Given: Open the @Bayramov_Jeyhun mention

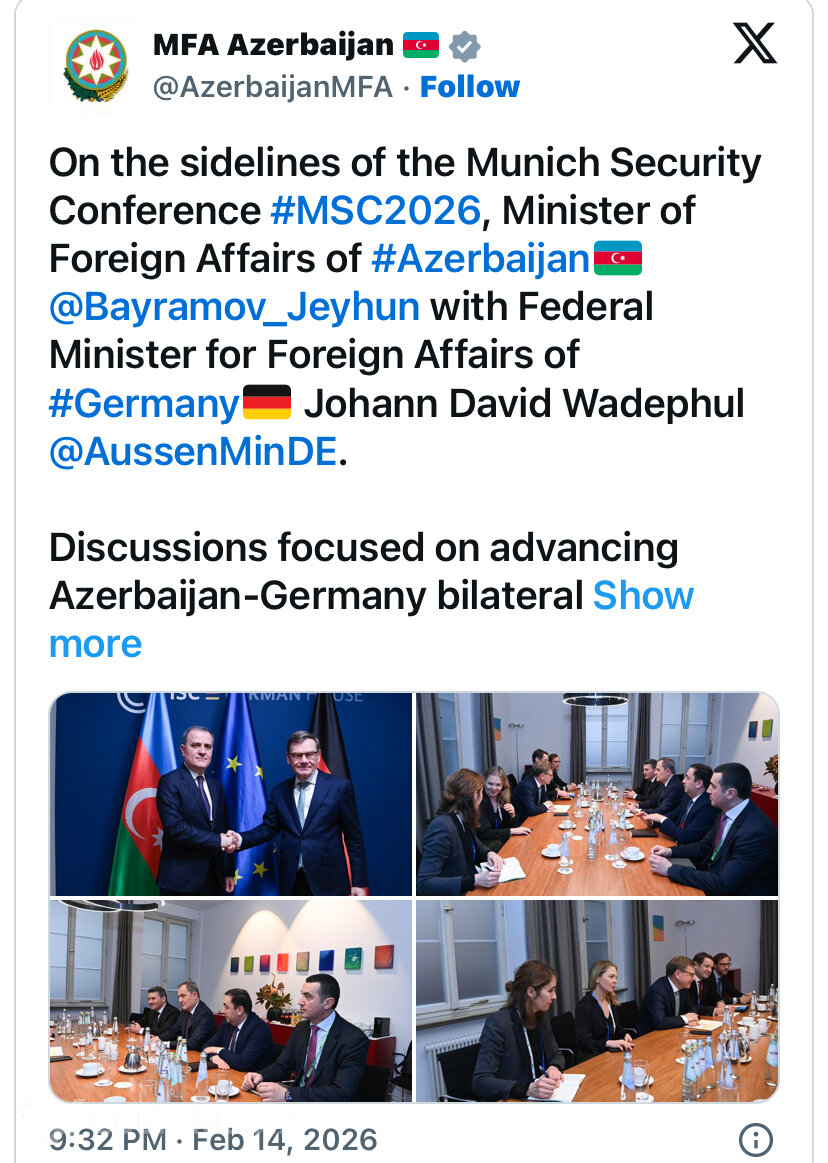Looking at the screenshot, I should tap(234, 307).
